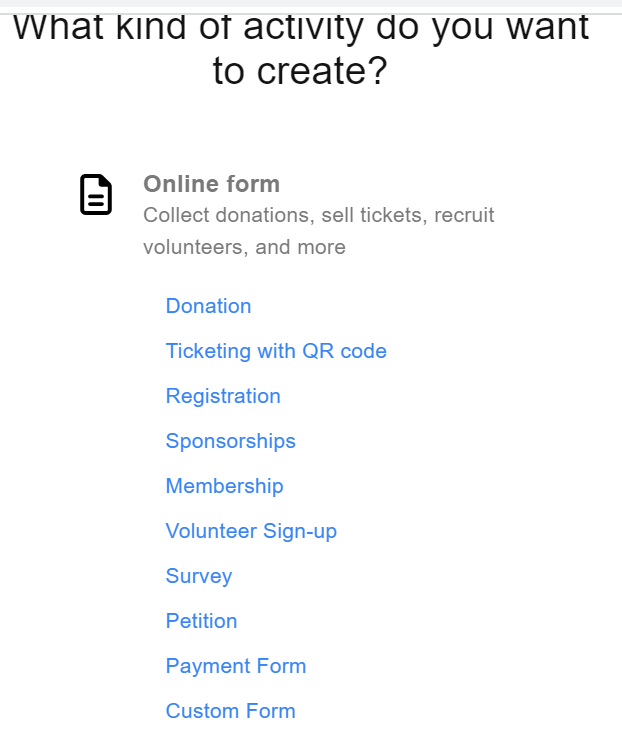
Task: Select the Donation form type
Action: tap(208, 306)
